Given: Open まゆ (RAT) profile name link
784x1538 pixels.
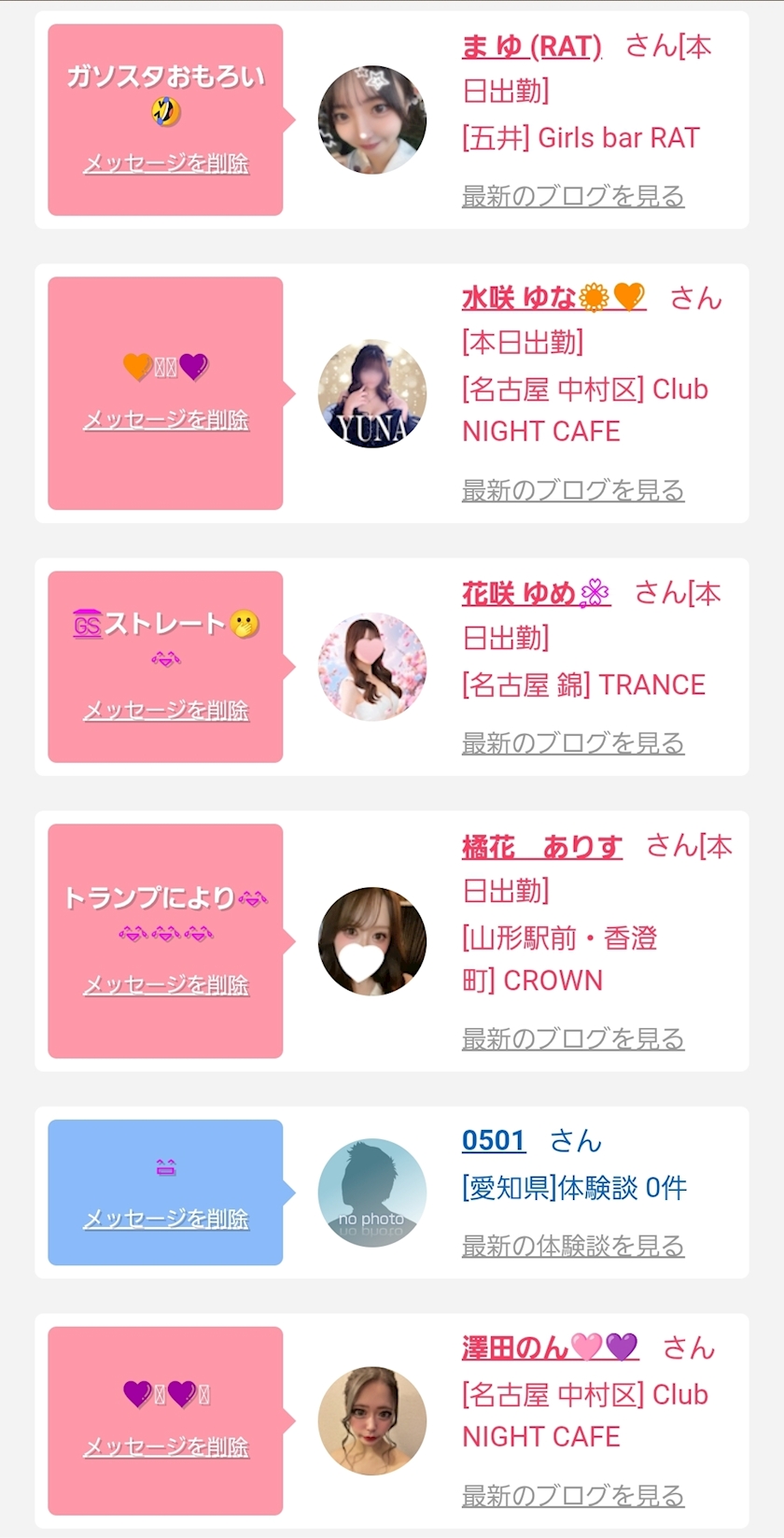Looking at the screenshot, I should point(531,46).
